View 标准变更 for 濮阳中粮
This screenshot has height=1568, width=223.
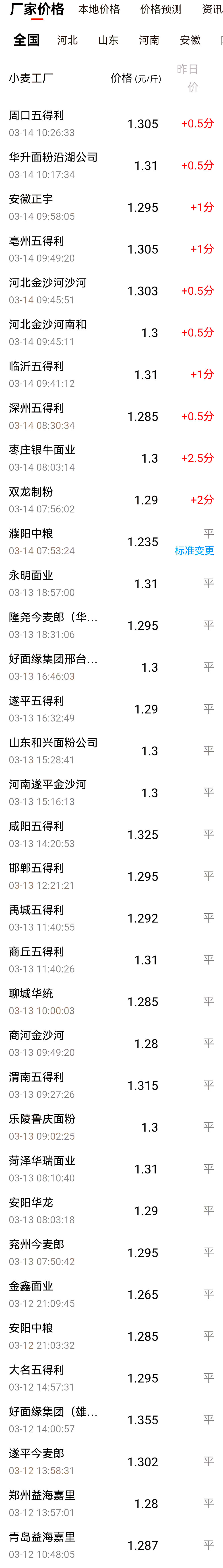(194, 551)
